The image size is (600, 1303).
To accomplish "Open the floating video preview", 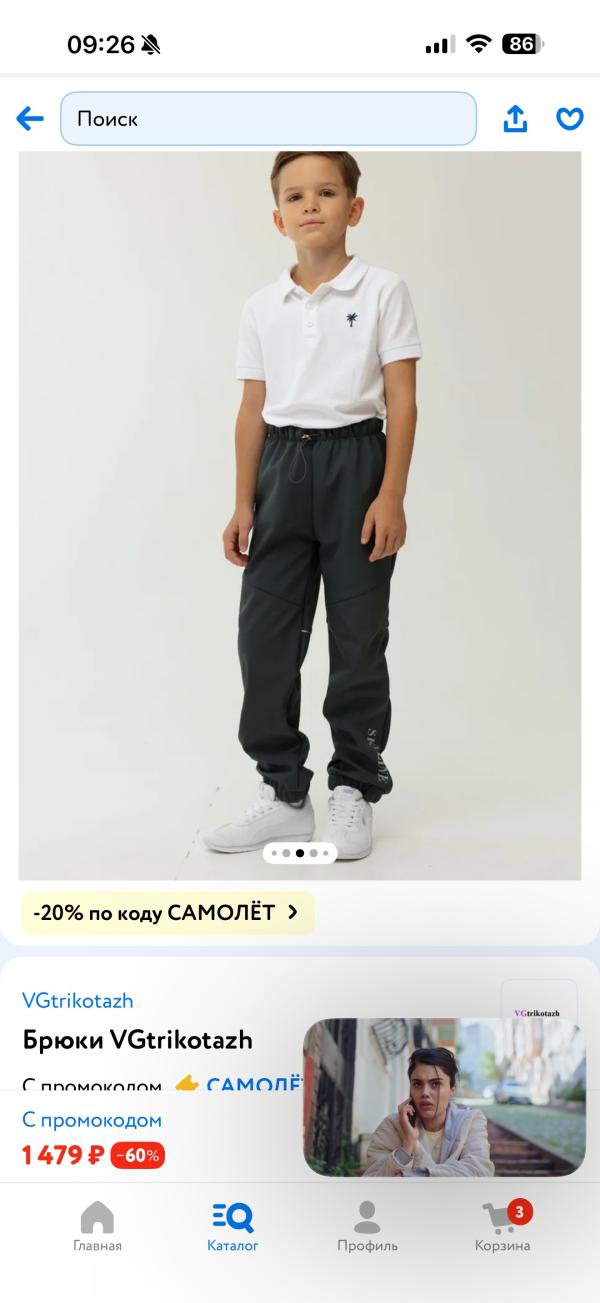I will (445, 1097).
